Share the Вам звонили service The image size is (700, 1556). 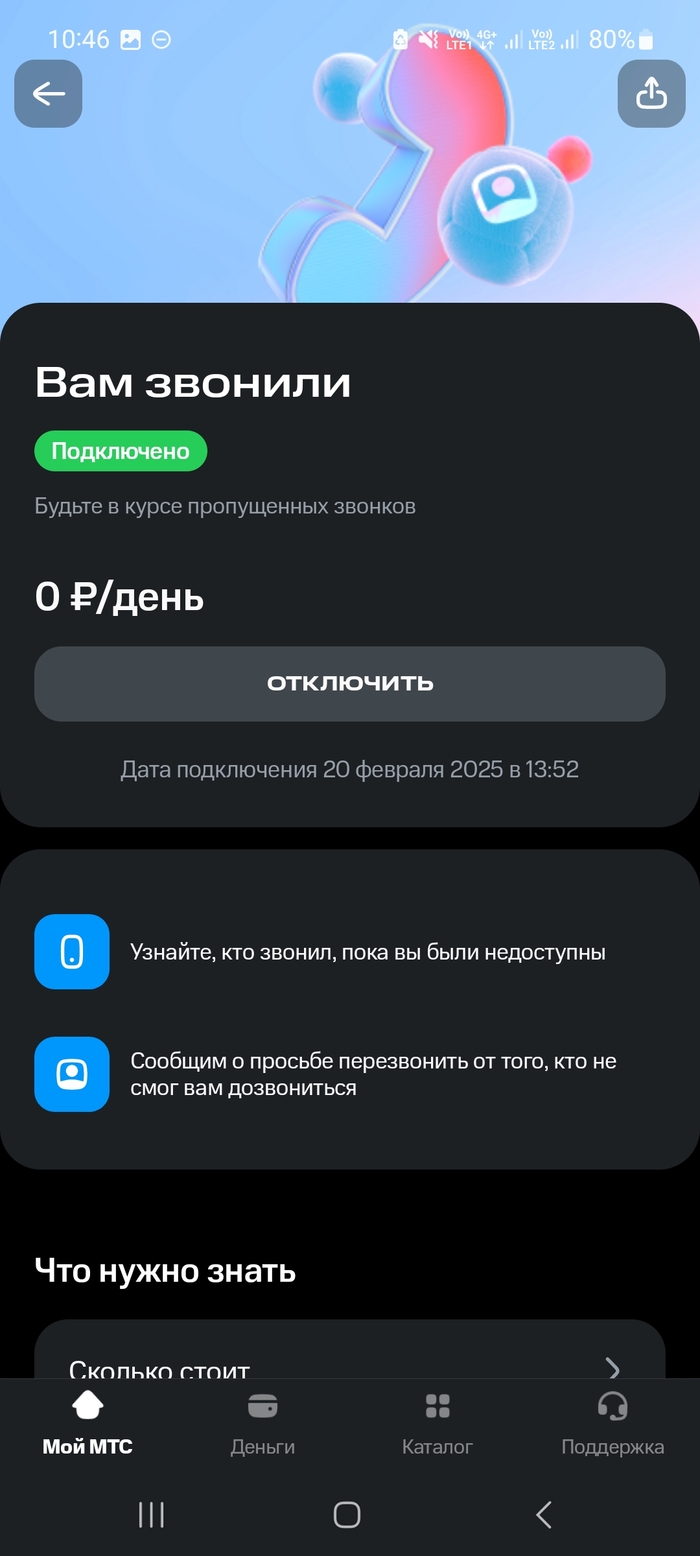click(651, 94)
